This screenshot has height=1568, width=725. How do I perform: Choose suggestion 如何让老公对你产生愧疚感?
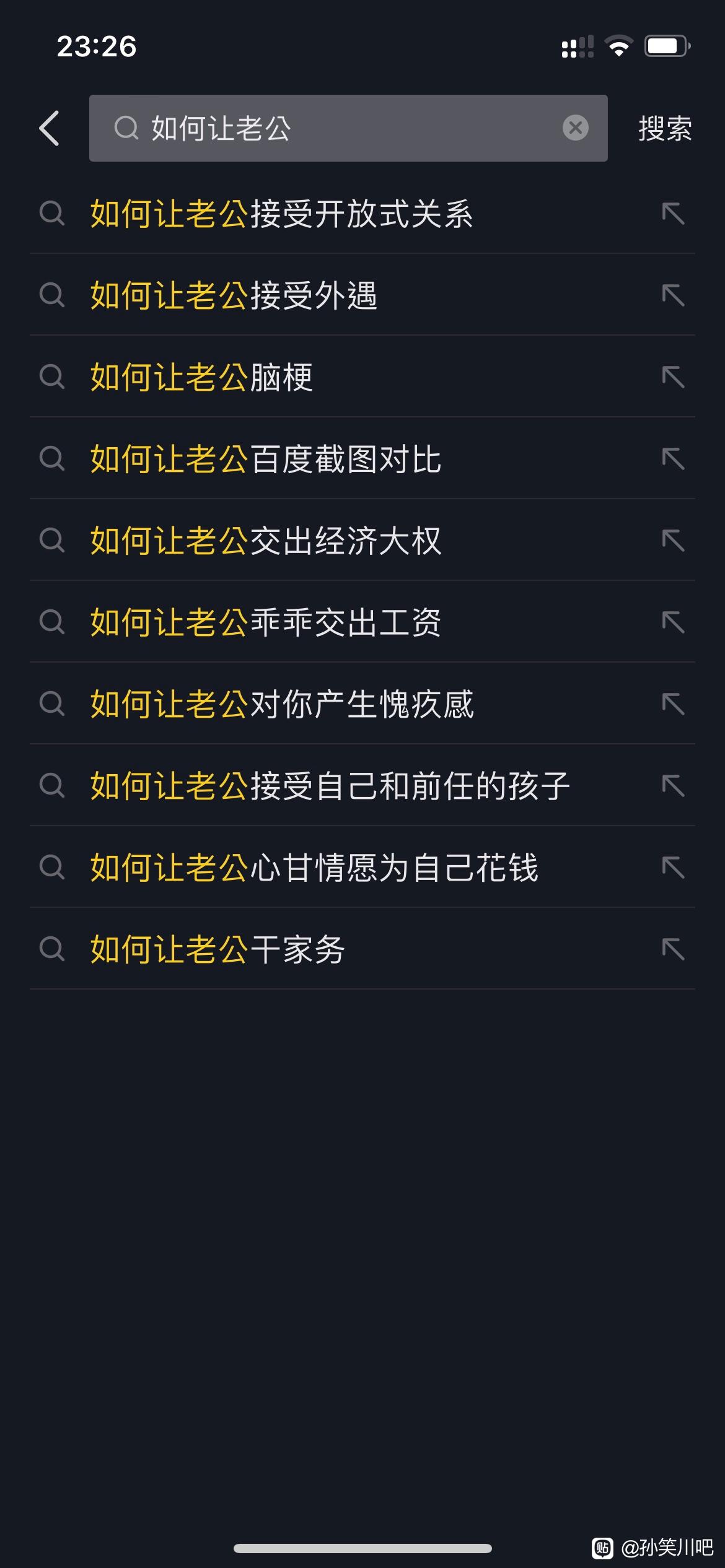coord(362,704)
